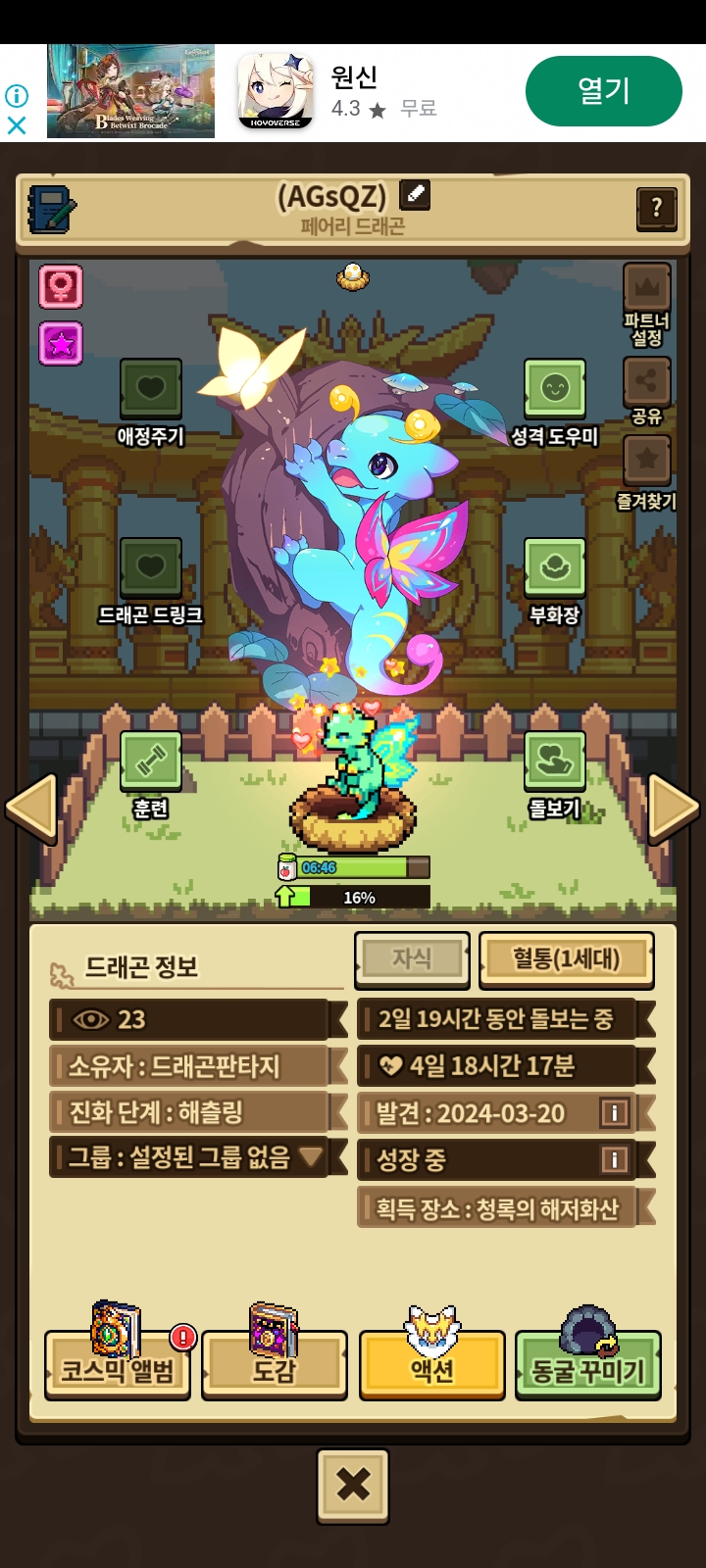View next dragon with right arrow
This screenshot has height=1568, width=706.
(674, 808)
